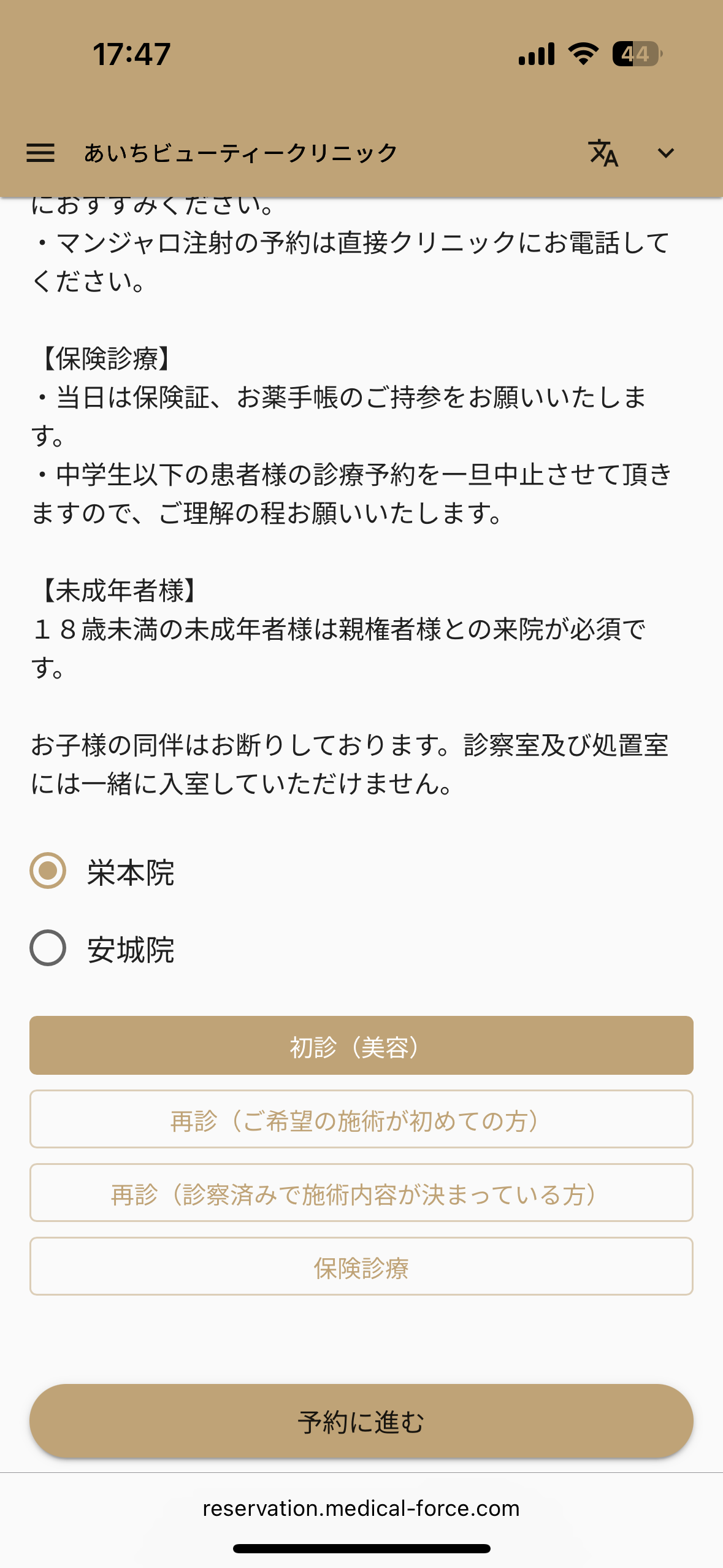Open the hamburger drawer menu
The image size is (723, 1568).
coord(40,153)
